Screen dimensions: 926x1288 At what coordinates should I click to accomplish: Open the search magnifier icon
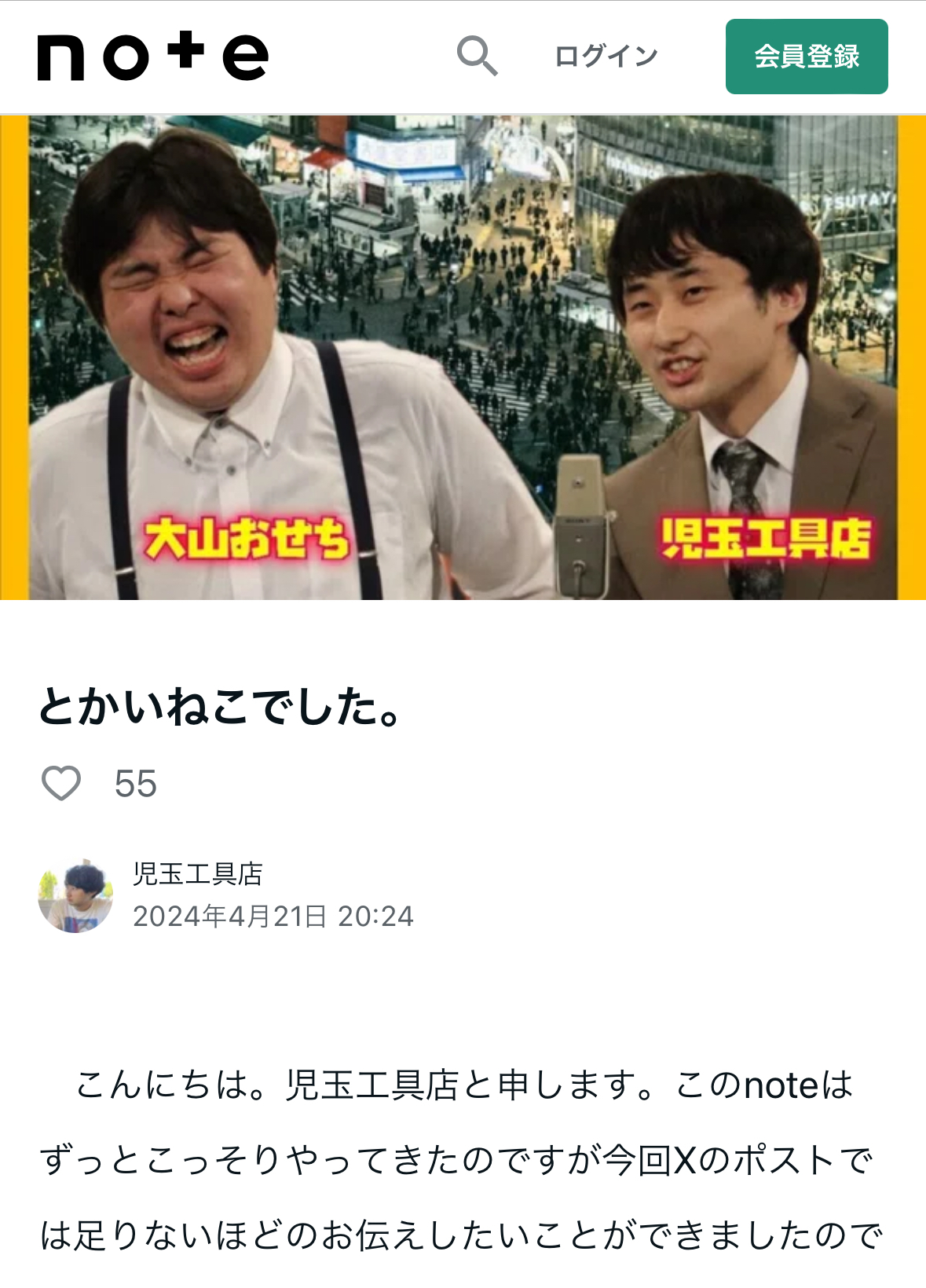tap(477, 56)
